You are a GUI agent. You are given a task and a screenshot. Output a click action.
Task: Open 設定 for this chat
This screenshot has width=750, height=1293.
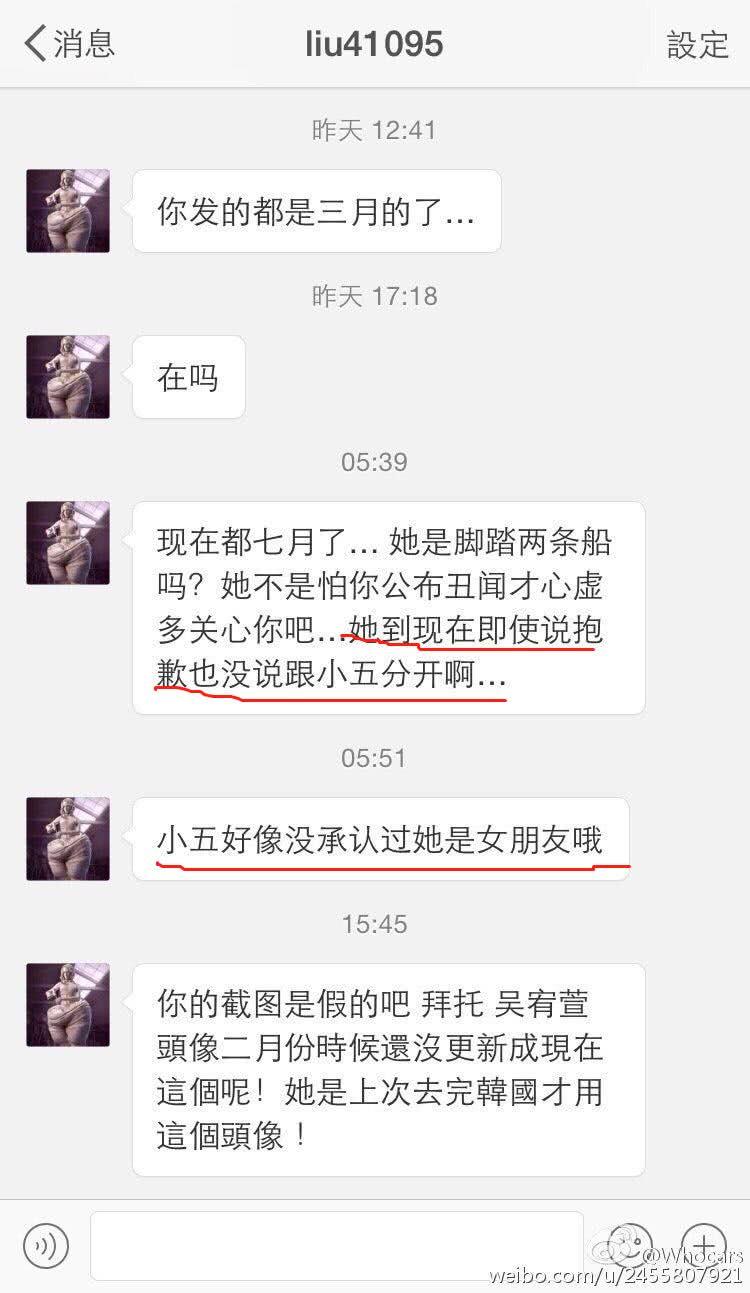tap(697, 44)
